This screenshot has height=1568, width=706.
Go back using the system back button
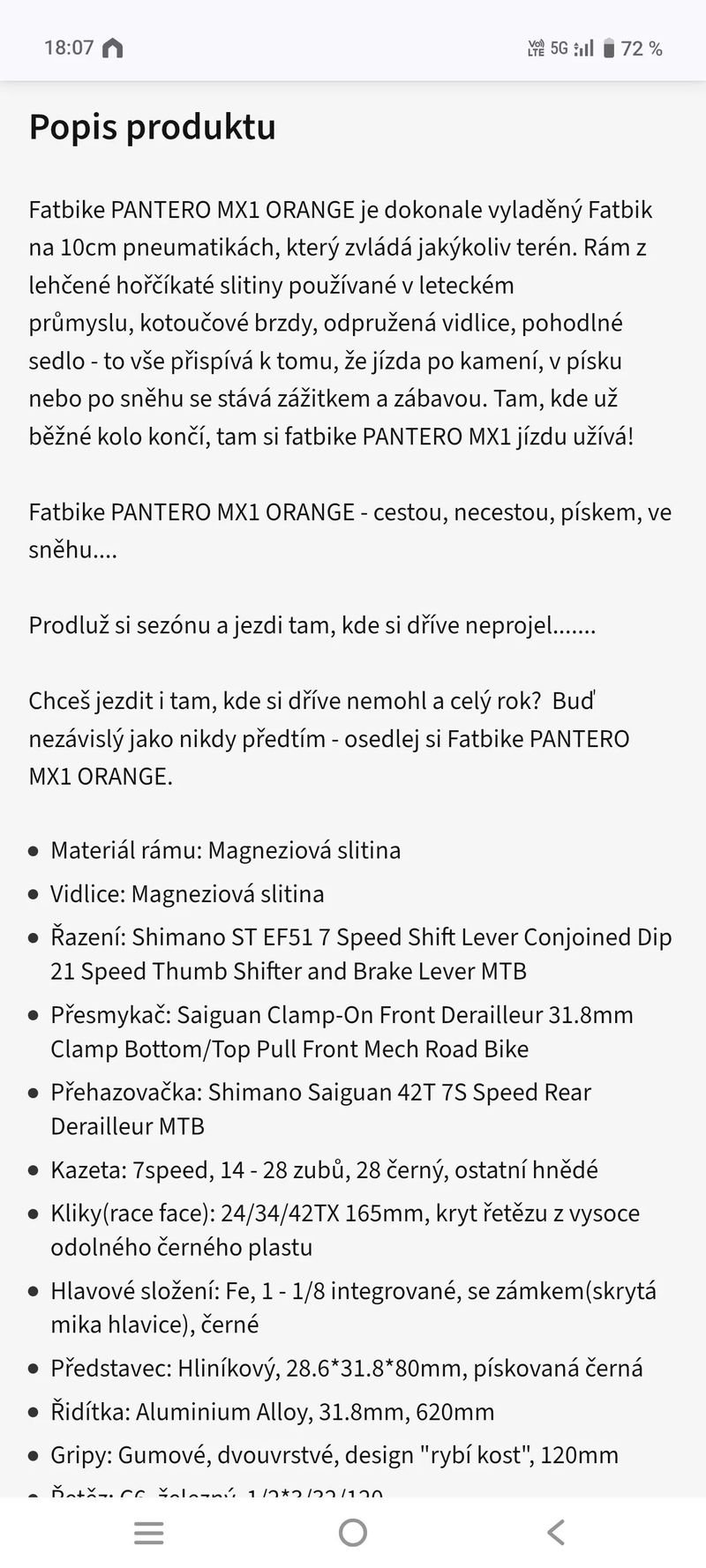pyautogui.click(x=555, y=1533)
